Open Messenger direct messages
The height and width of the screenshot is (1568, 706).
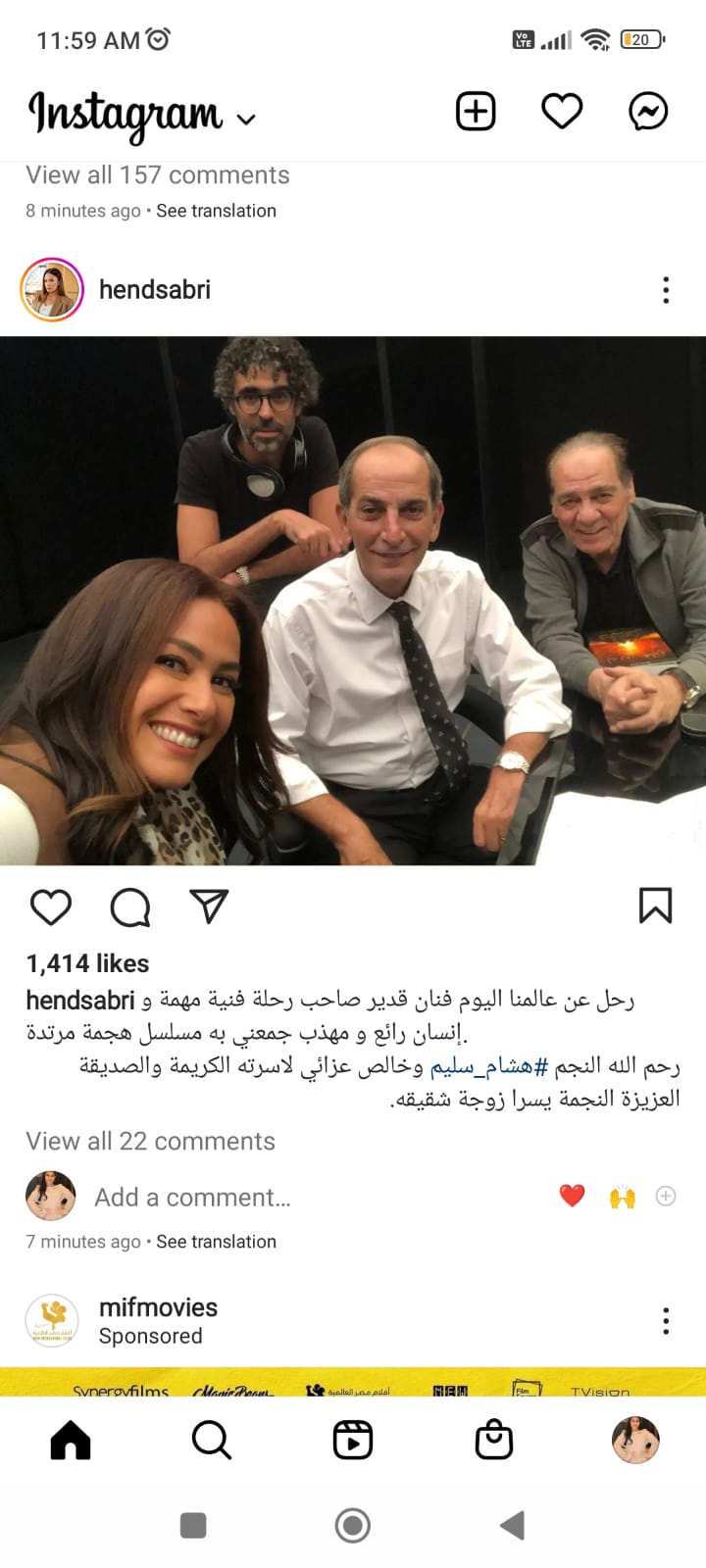click(648, 112)
